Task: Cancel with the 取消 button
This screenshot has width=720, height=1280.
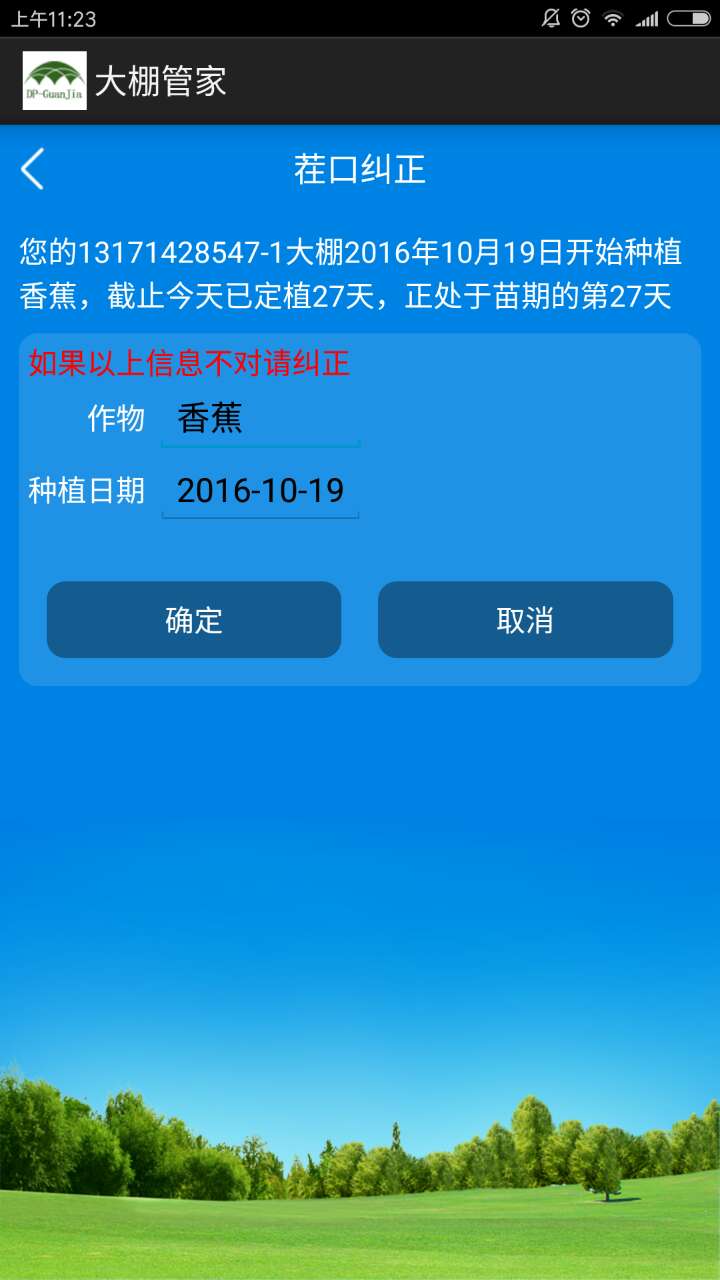Action: click(x=525, y=620)
